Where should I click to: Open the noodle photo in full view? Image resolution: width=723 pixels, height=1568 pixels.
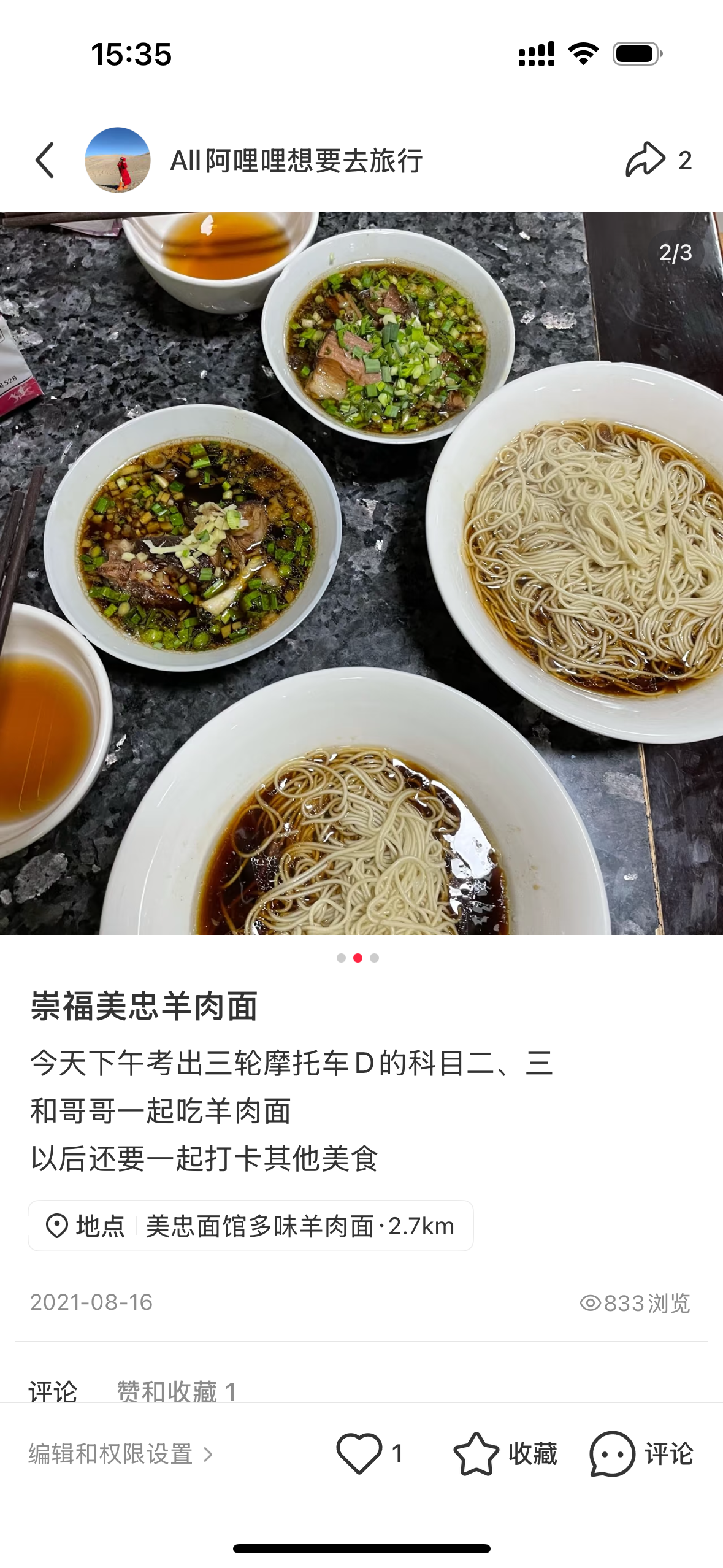361,573
